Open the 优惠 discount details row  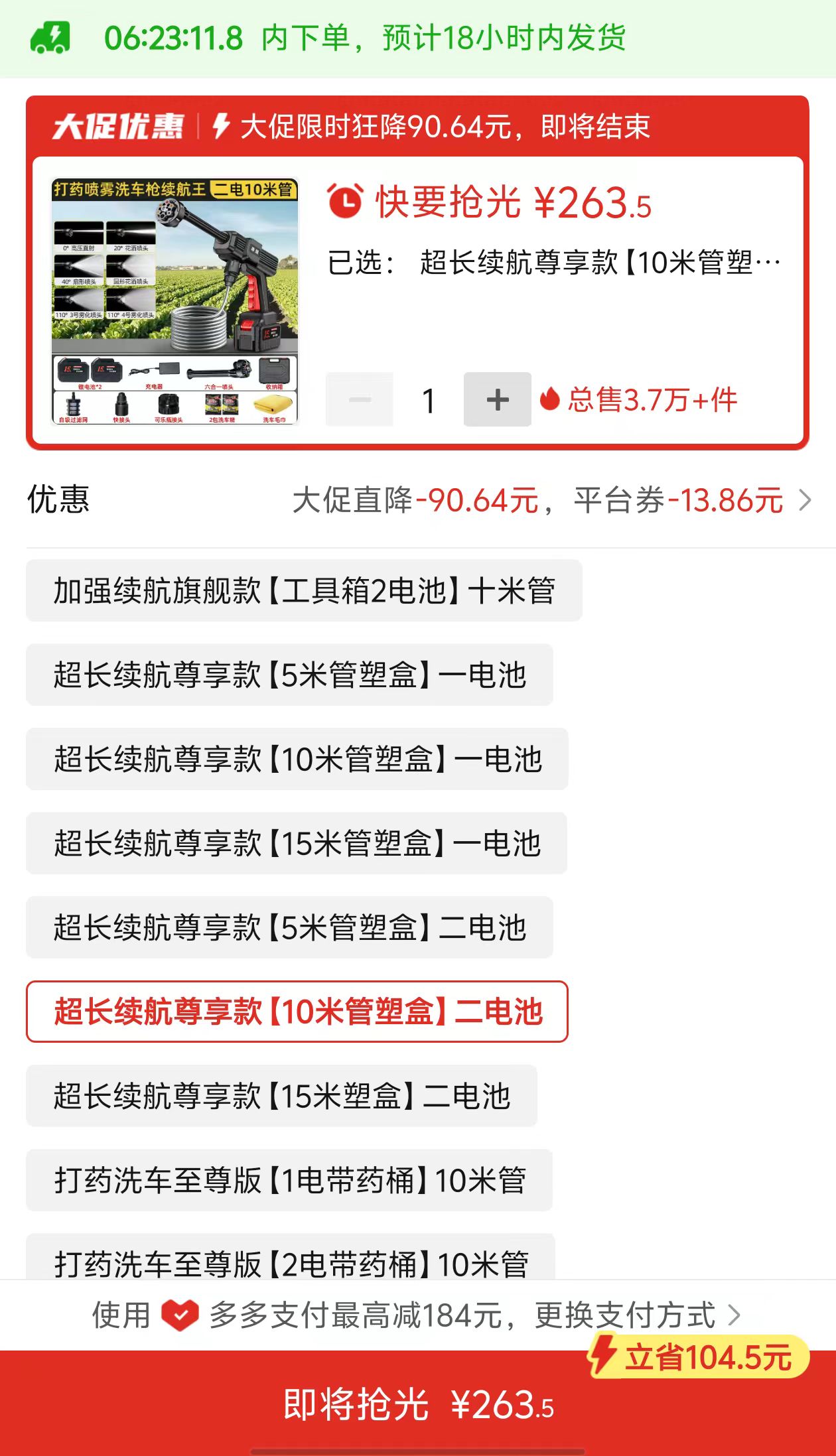coord(418,500)
